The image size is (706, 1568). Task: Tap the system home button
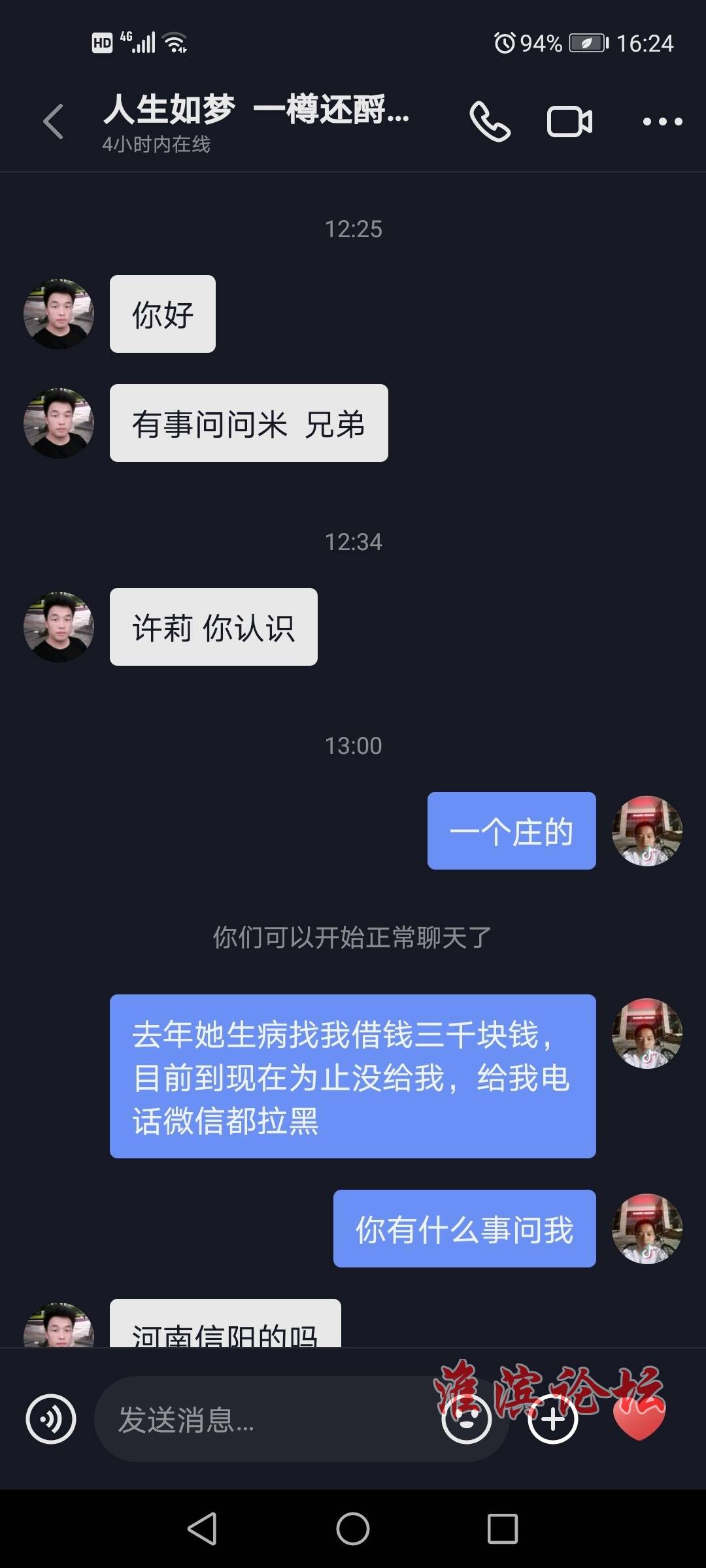[x=353, y=1529]
